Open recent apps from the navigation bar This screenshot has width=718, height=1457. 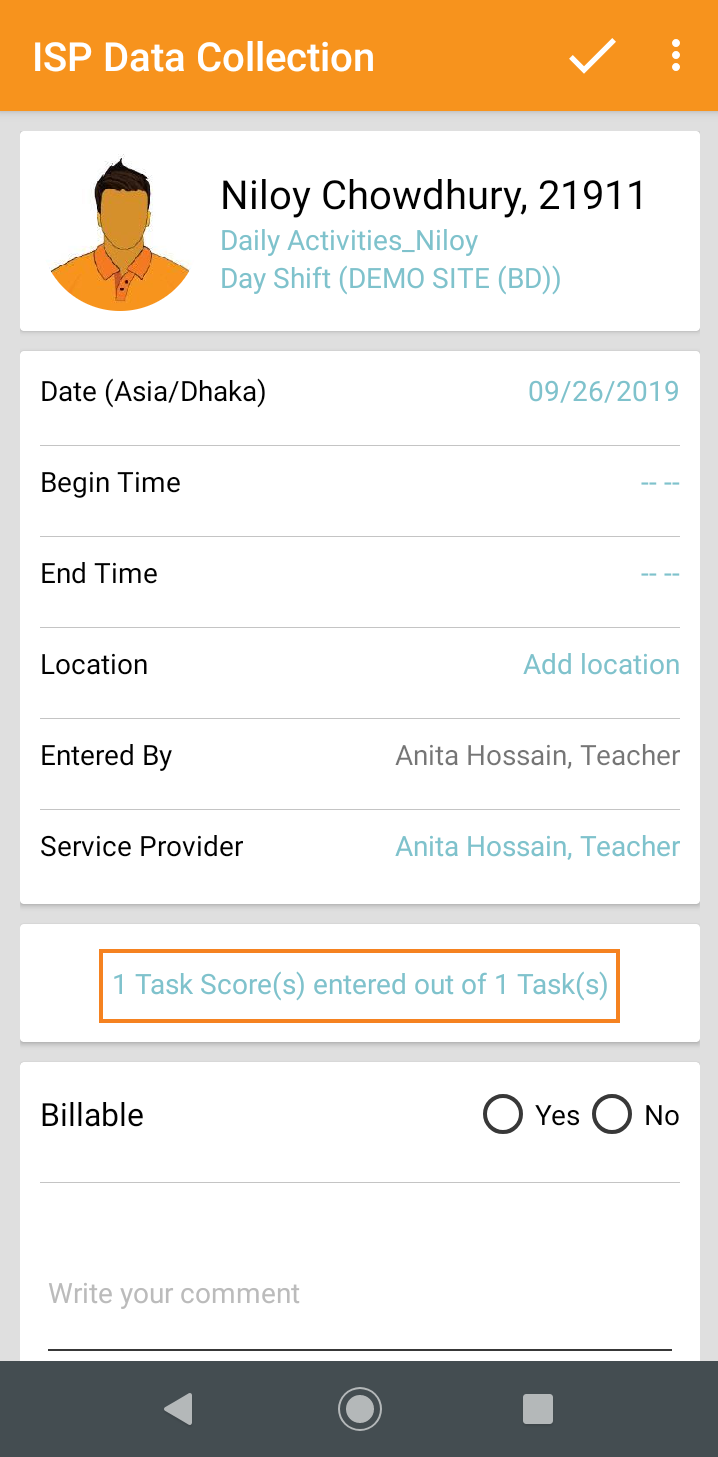(x=538, y=1409)
